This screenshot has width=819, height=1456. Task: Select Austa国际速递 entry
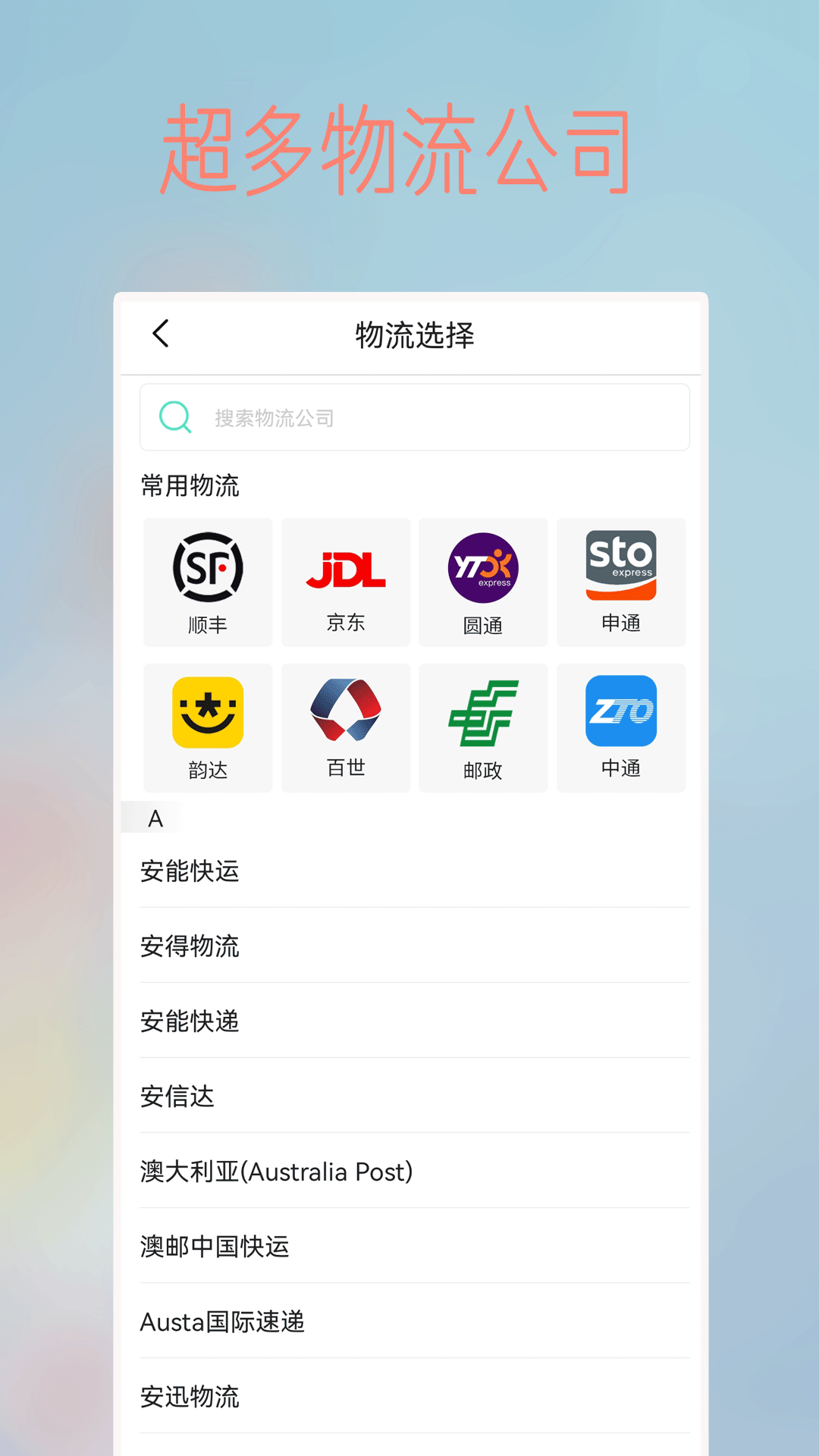(x=222, y=1321)
